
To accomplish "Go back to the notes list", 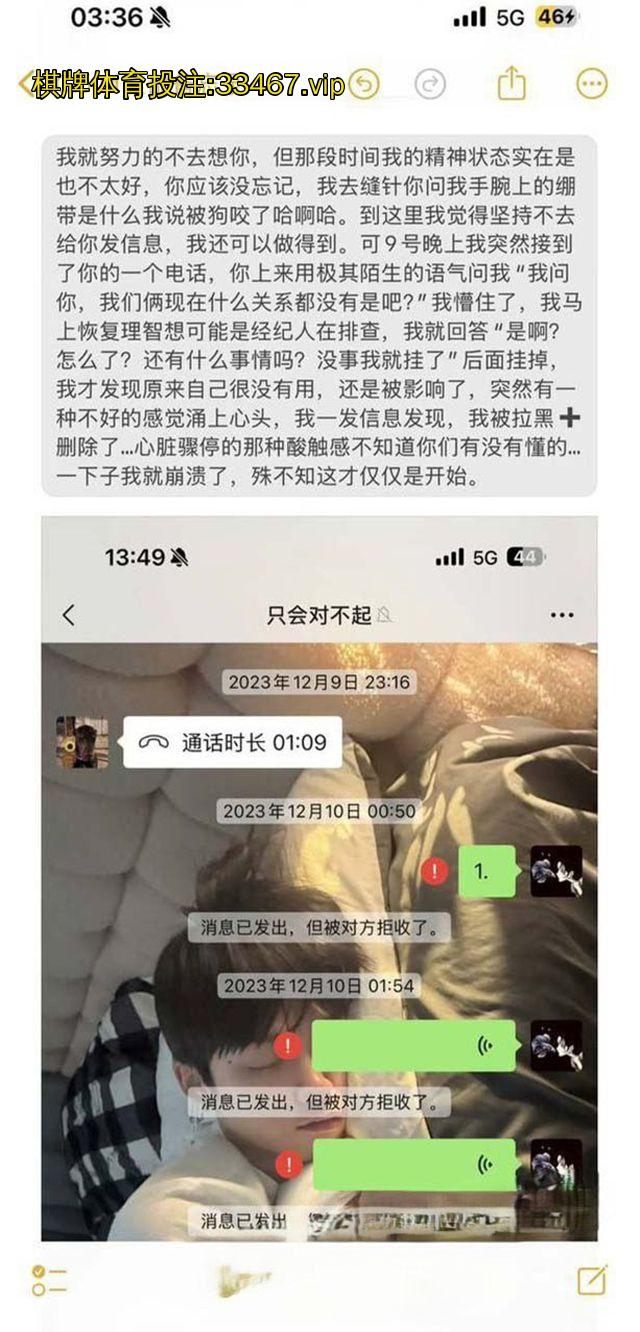I will click(x=26, y=85).
